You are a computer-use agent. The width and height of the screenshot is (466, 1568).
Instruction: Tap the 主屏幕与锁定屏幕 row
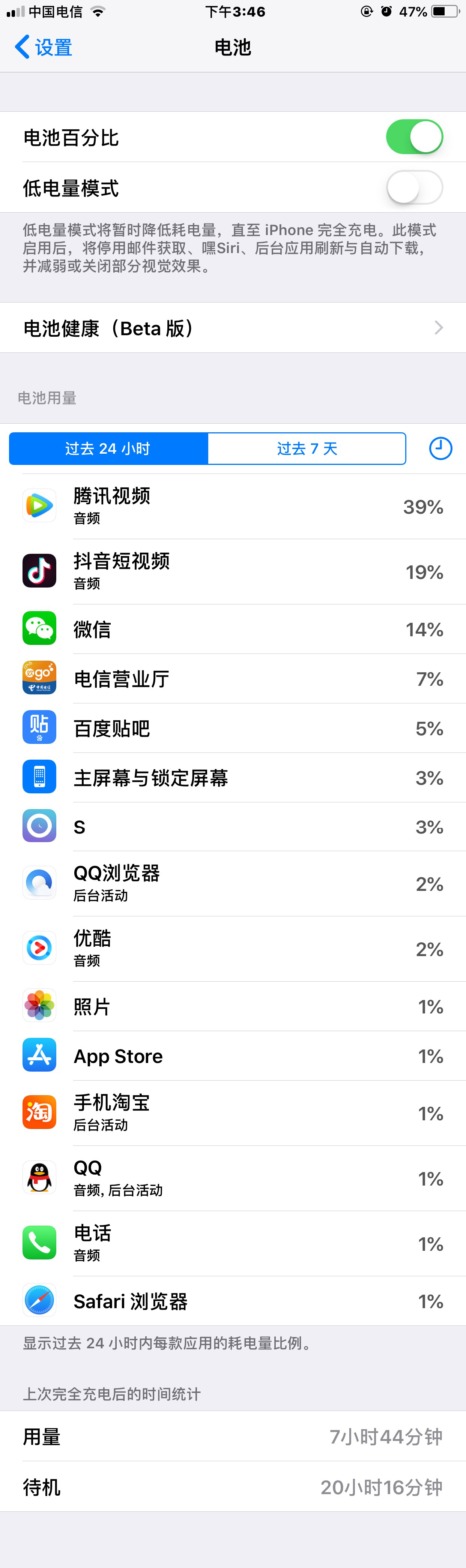point(233,777)
